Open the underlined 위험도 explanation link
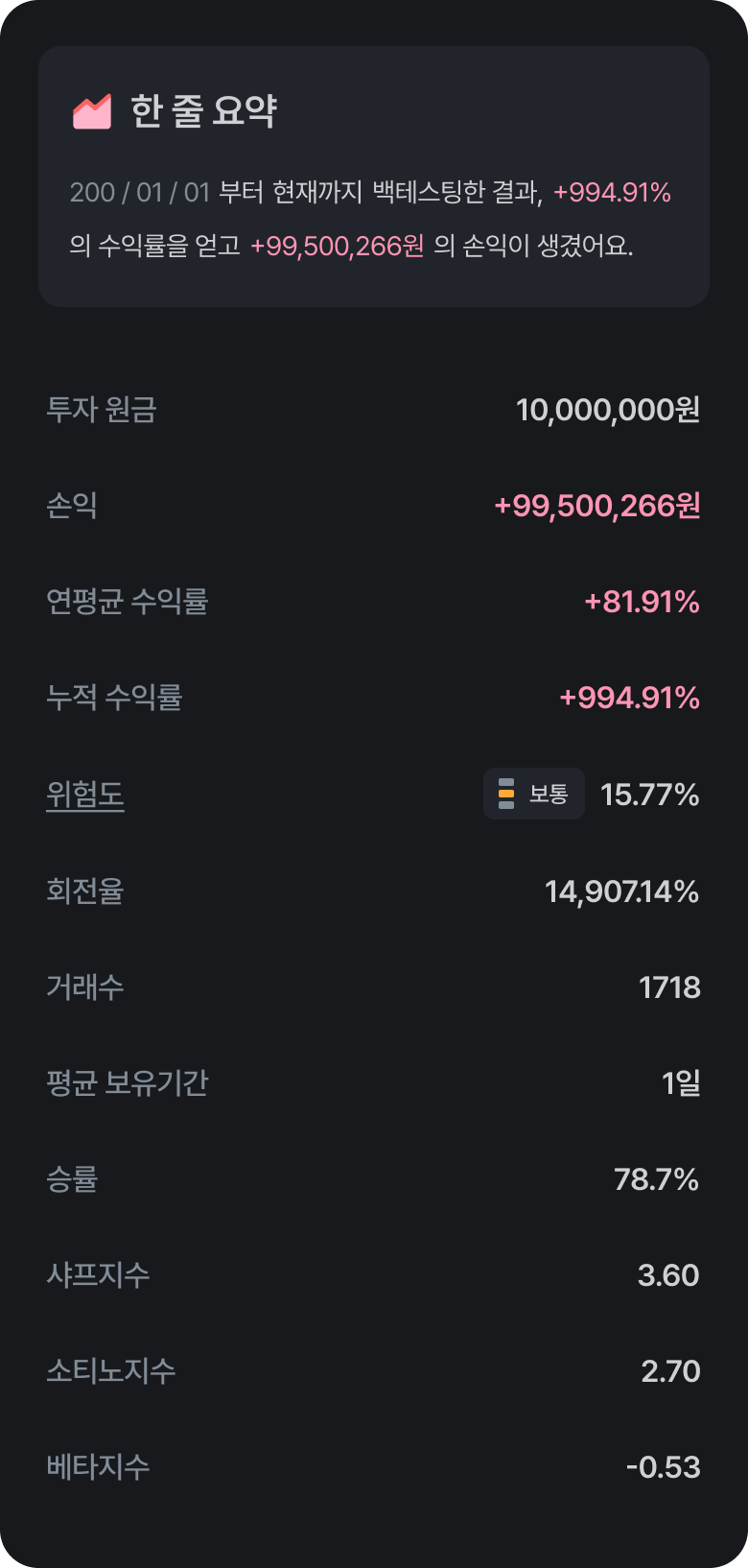 pos(85,795)
